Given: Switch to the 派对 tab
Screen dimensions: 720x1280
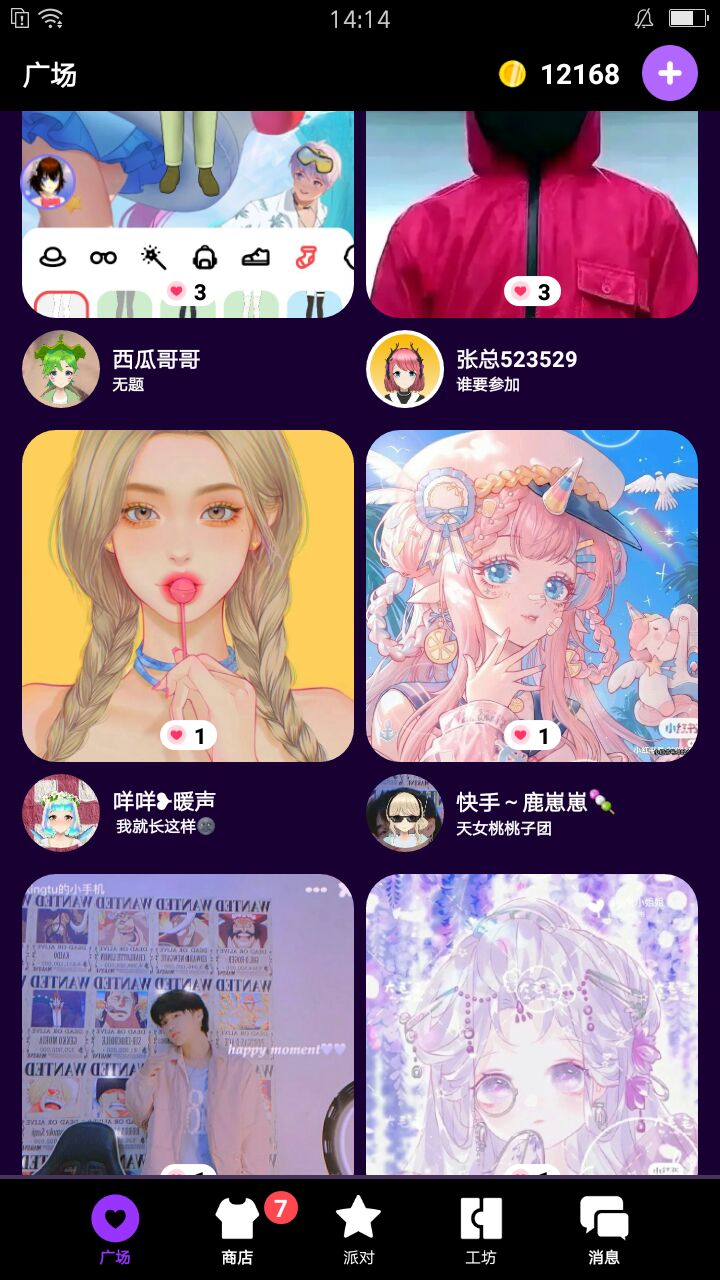Looking at the screenshot, I should (x=358, y=1230).
